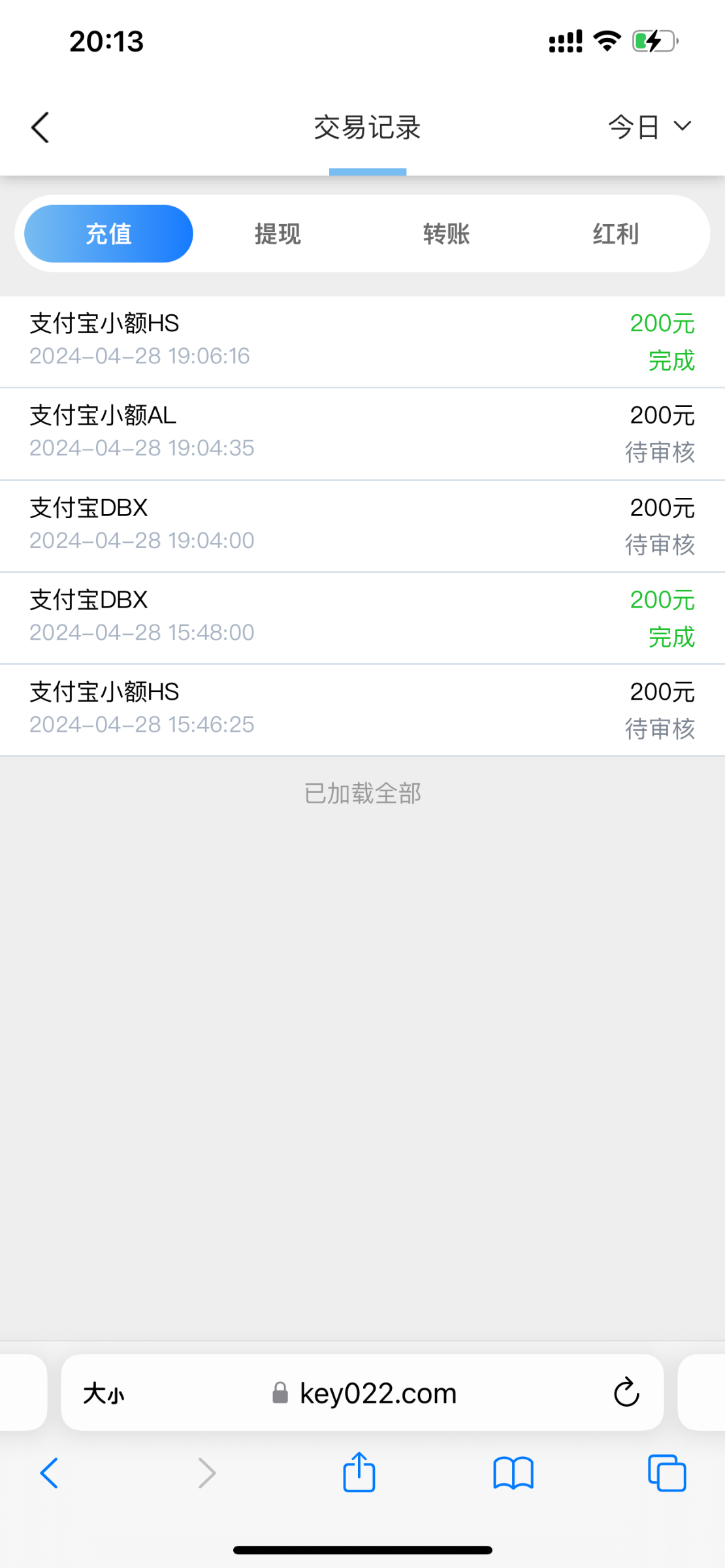Expand the 今日 date filter dropdown
725x1568 pixels.
(x=649, y=127)
